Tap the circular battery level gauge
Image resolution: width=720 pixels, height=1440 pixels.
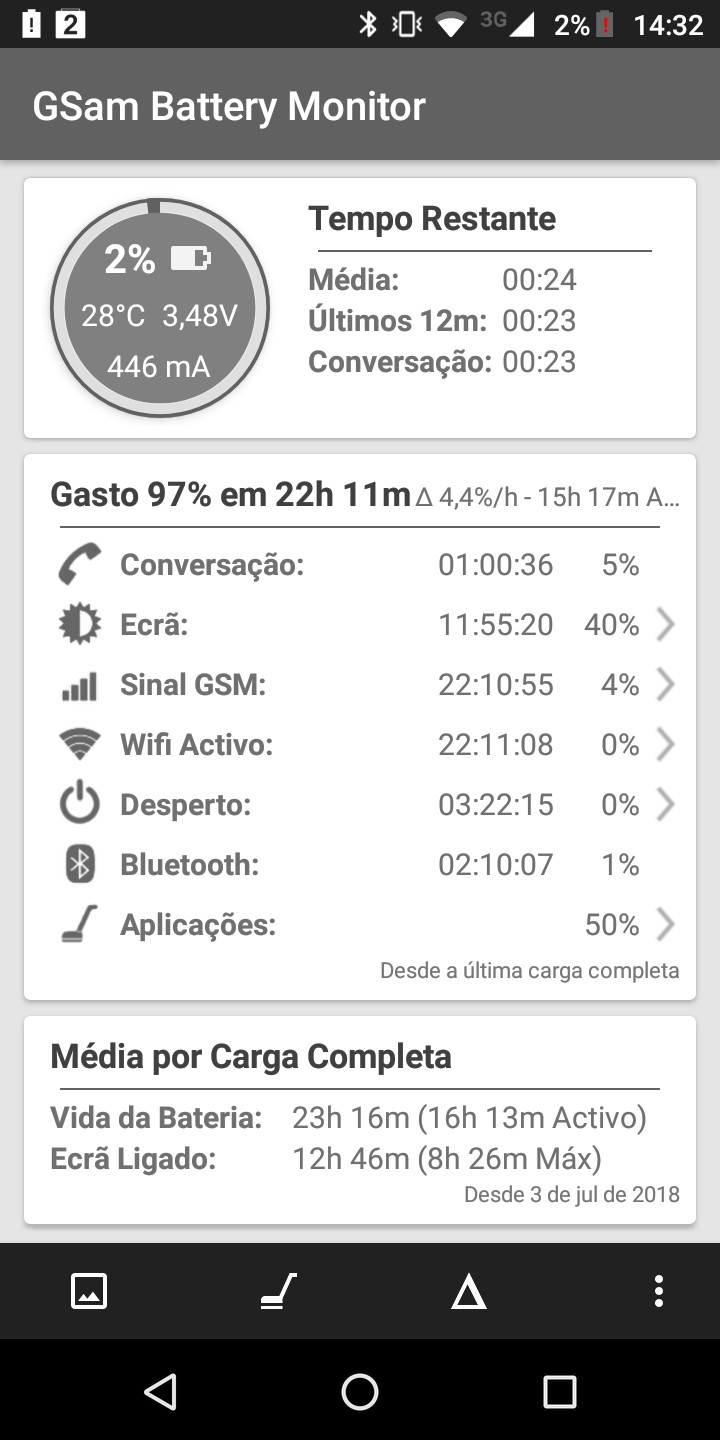click(x=160, y=308)
